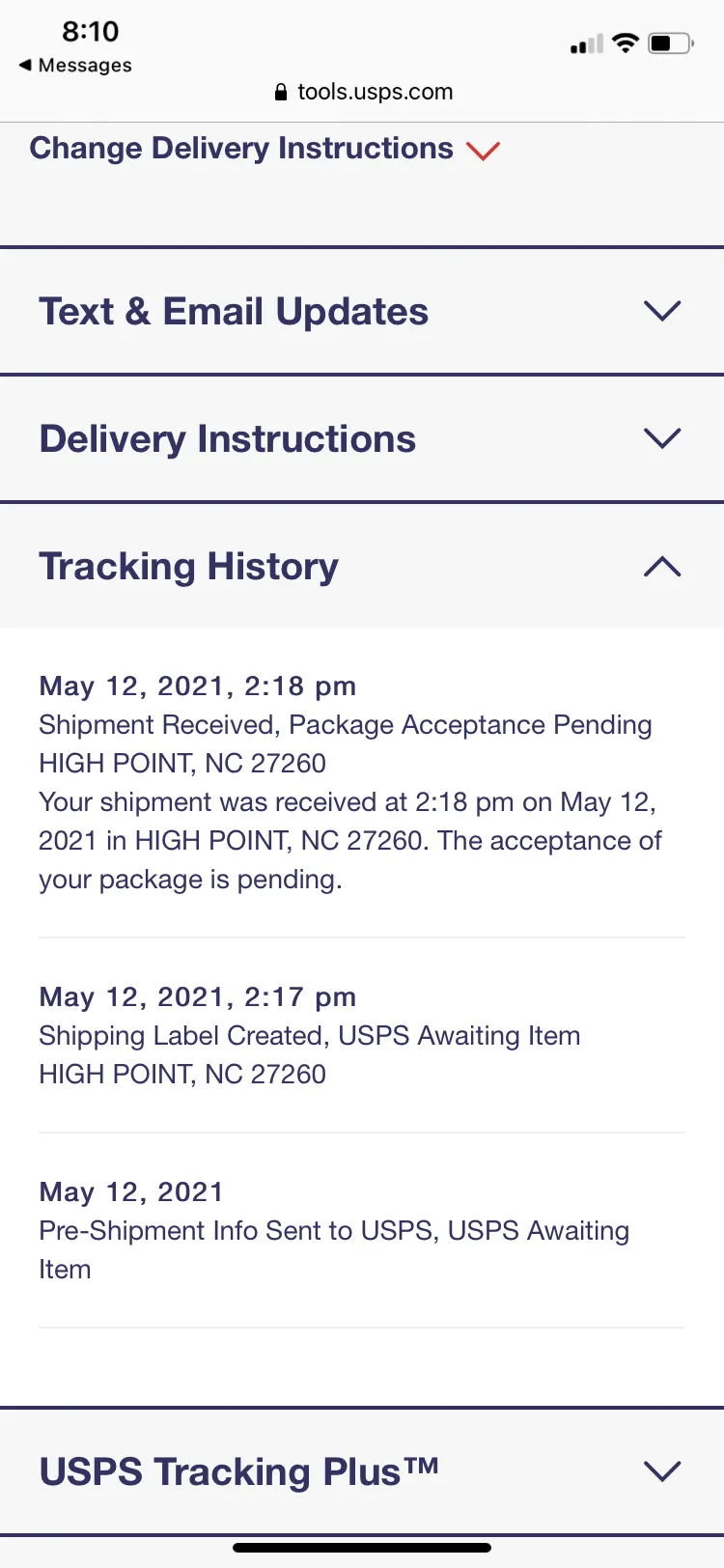Return to Messages app
Viewport: 724px width, 1568px height.
point(75,66)
